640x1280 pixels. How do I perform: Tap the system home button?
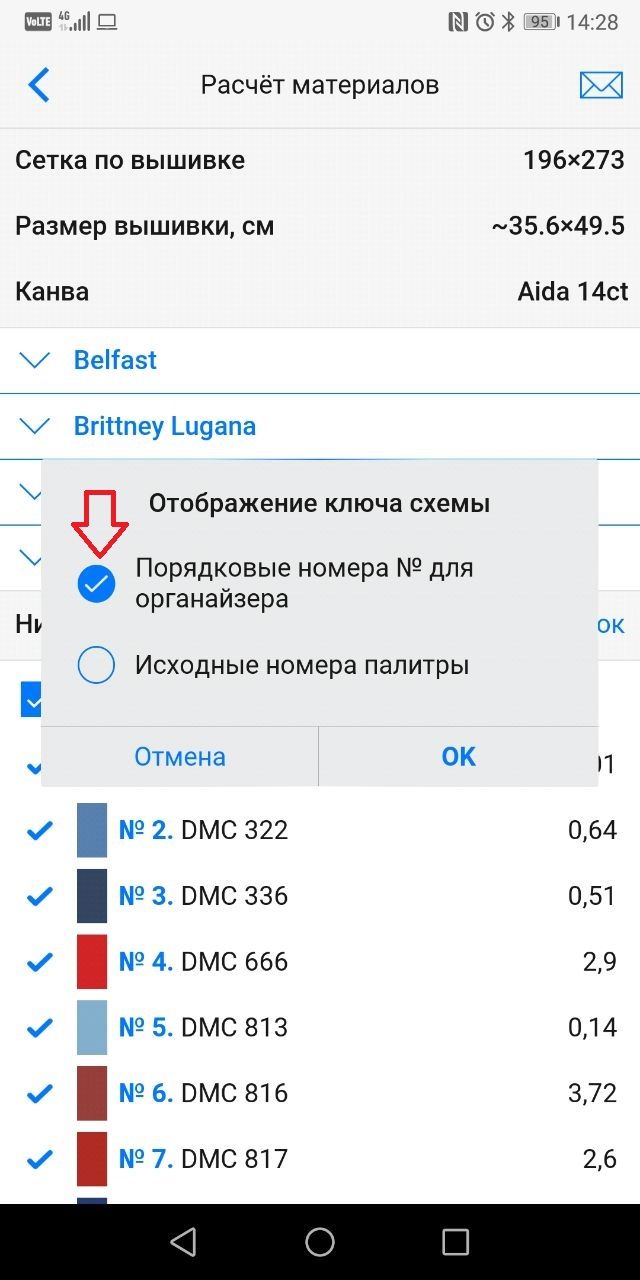click(320, 1242)
